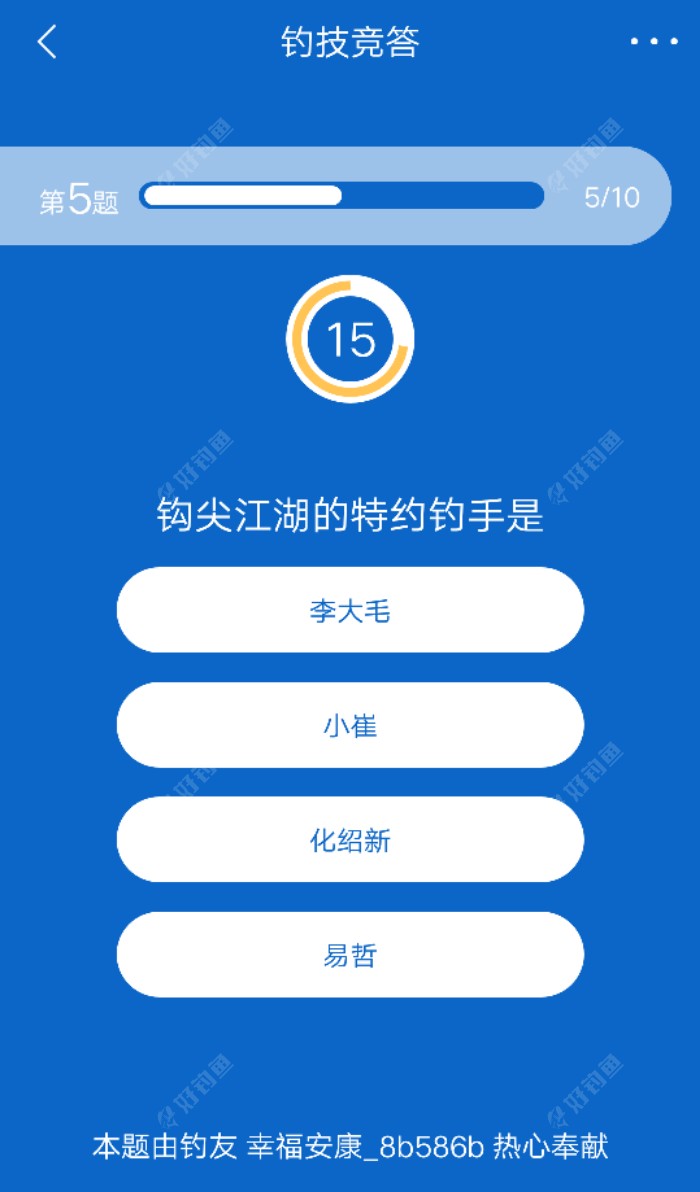700x1192 pixels.
Task: Go back using the top-left arrow
Action: point(47,42)
